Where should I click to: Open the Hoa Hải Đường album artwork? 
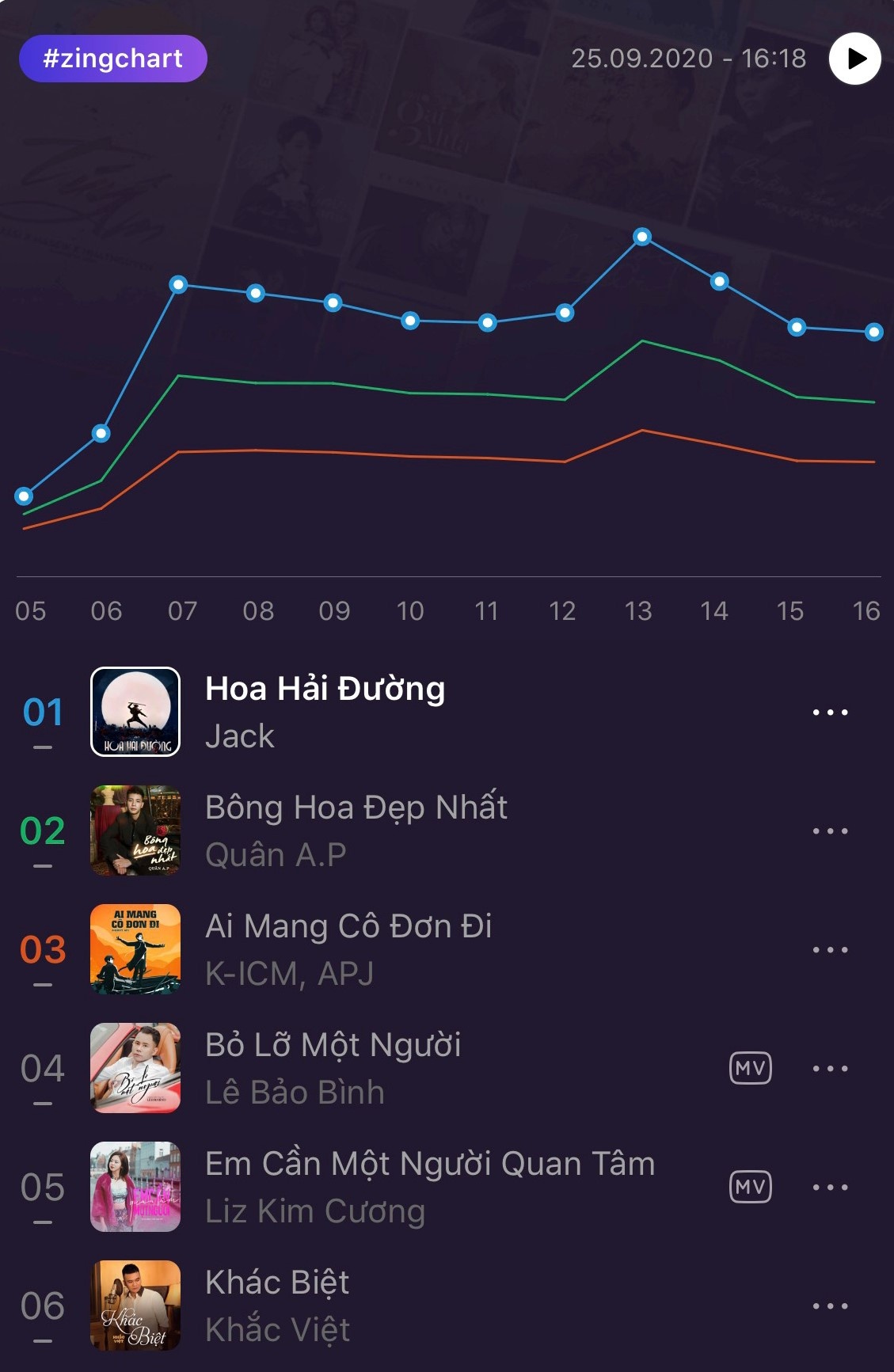pos(135,712)
